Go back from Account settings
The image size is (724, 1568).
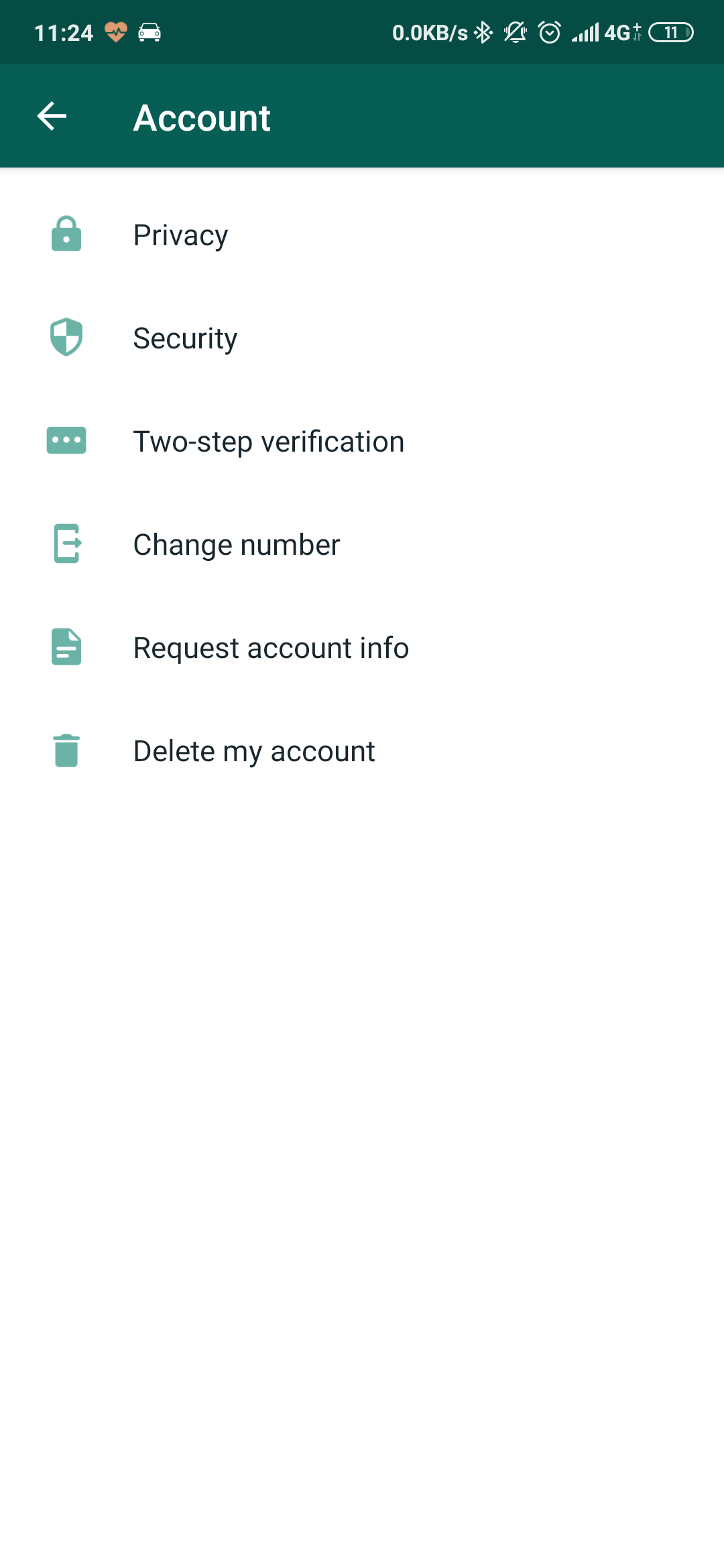click(52, 117)
